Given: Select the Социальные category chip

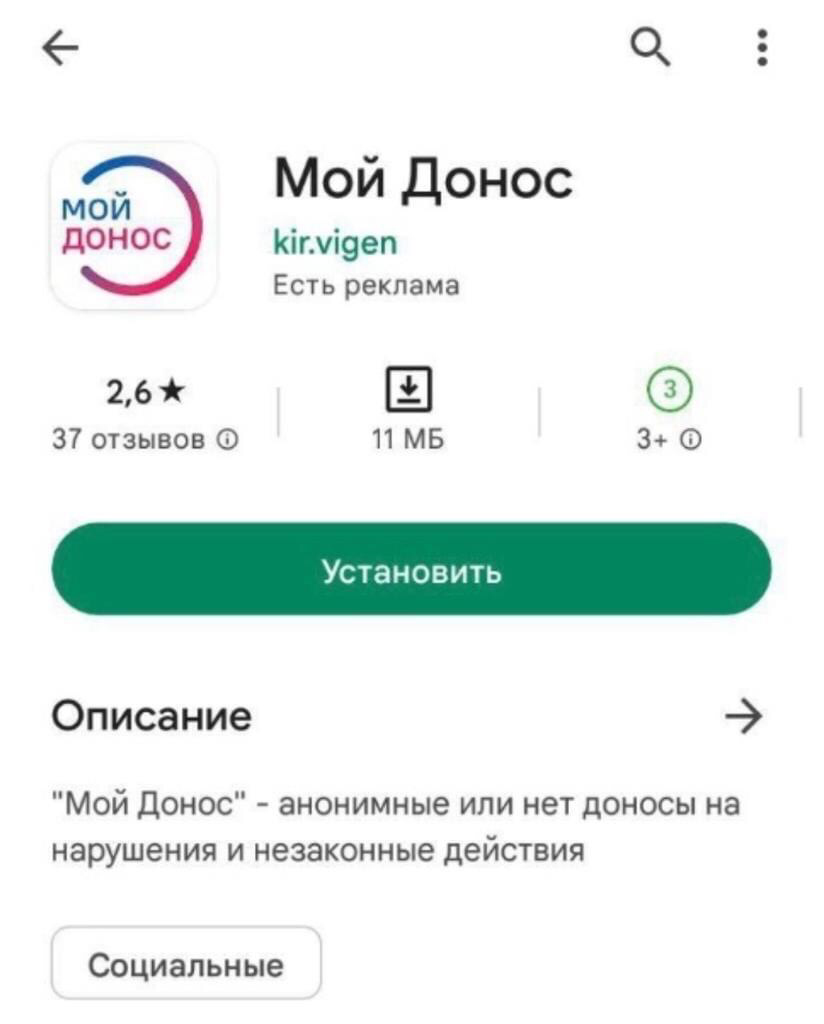Looking at the screenshot, I should pyautogui.click(x=186, y=967).
